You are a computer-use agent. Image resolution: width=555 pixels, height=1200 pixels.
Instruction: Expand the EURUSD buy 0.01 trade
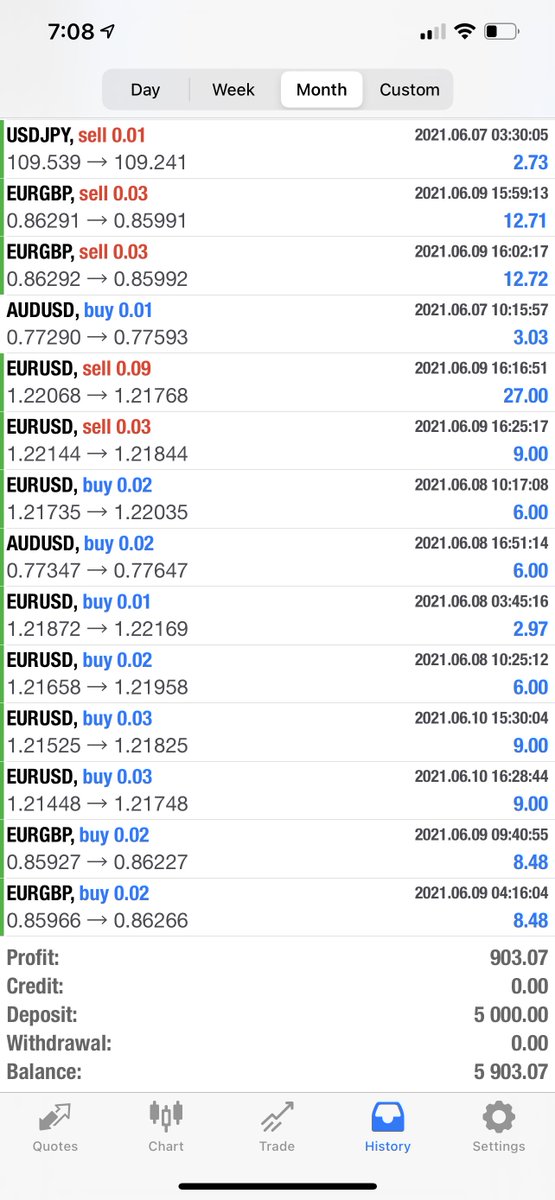[277, 615]
